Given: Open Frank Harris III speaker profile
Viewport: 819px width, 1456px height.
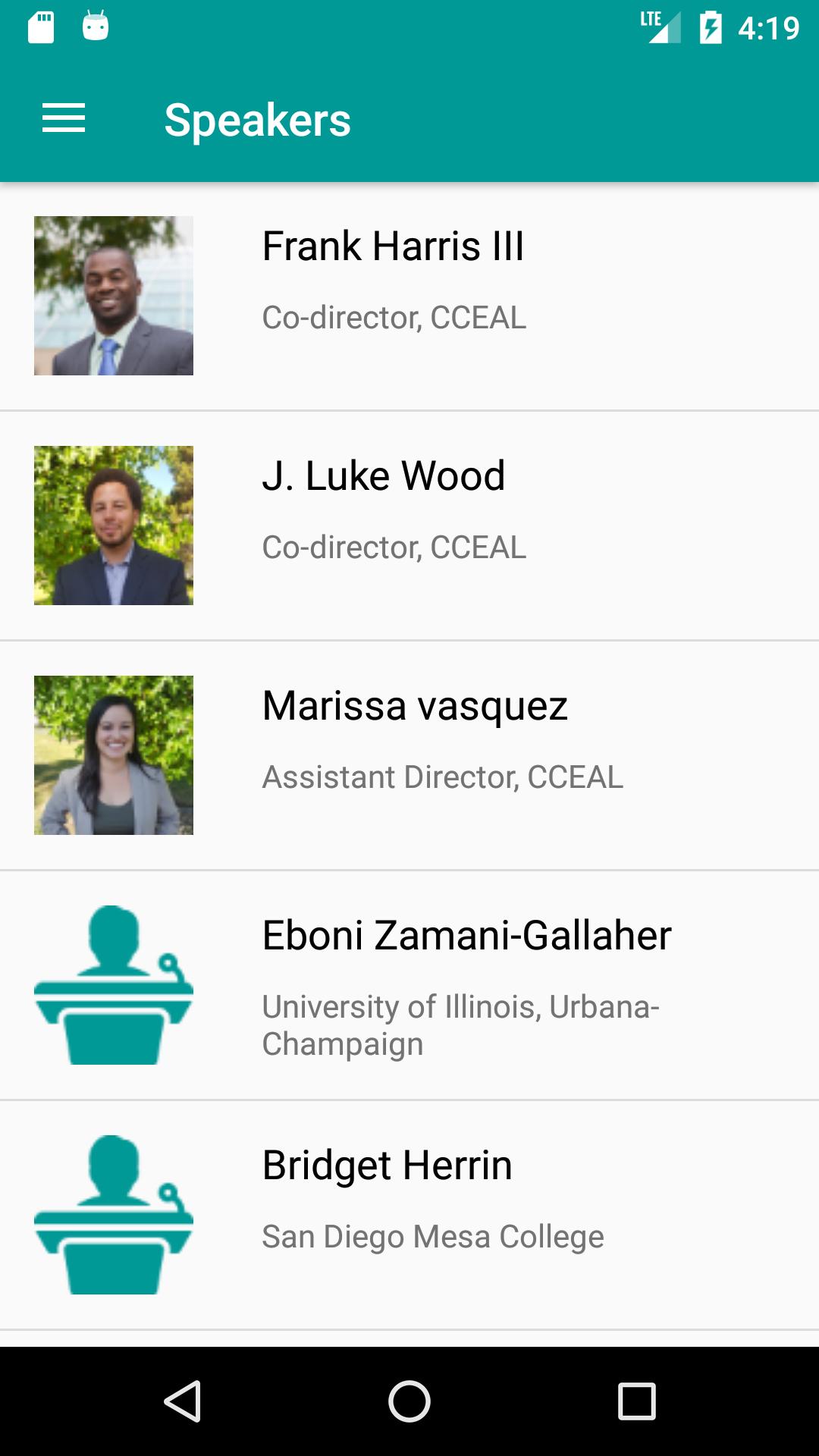Looking at the screenshot, I should 409,296.
